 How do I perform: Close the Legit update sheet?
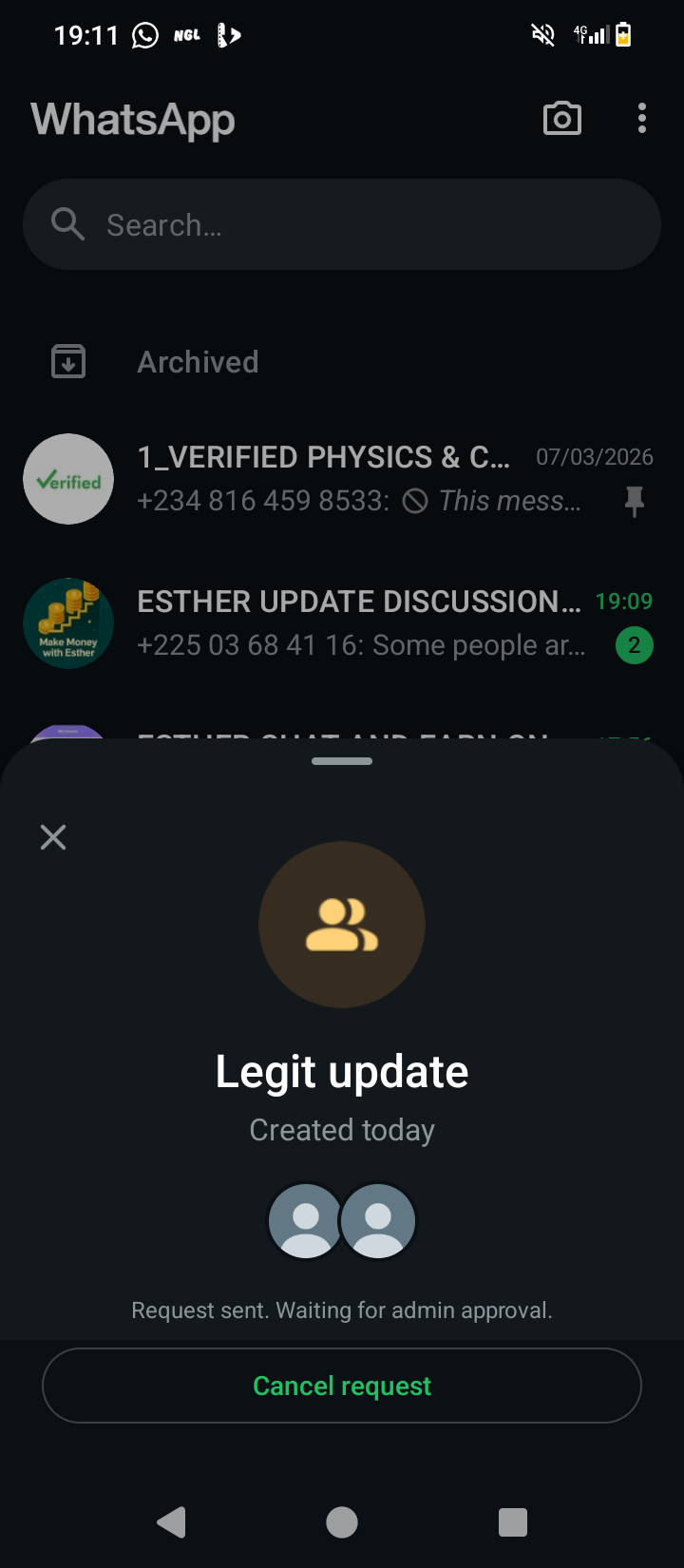(53, 837)
